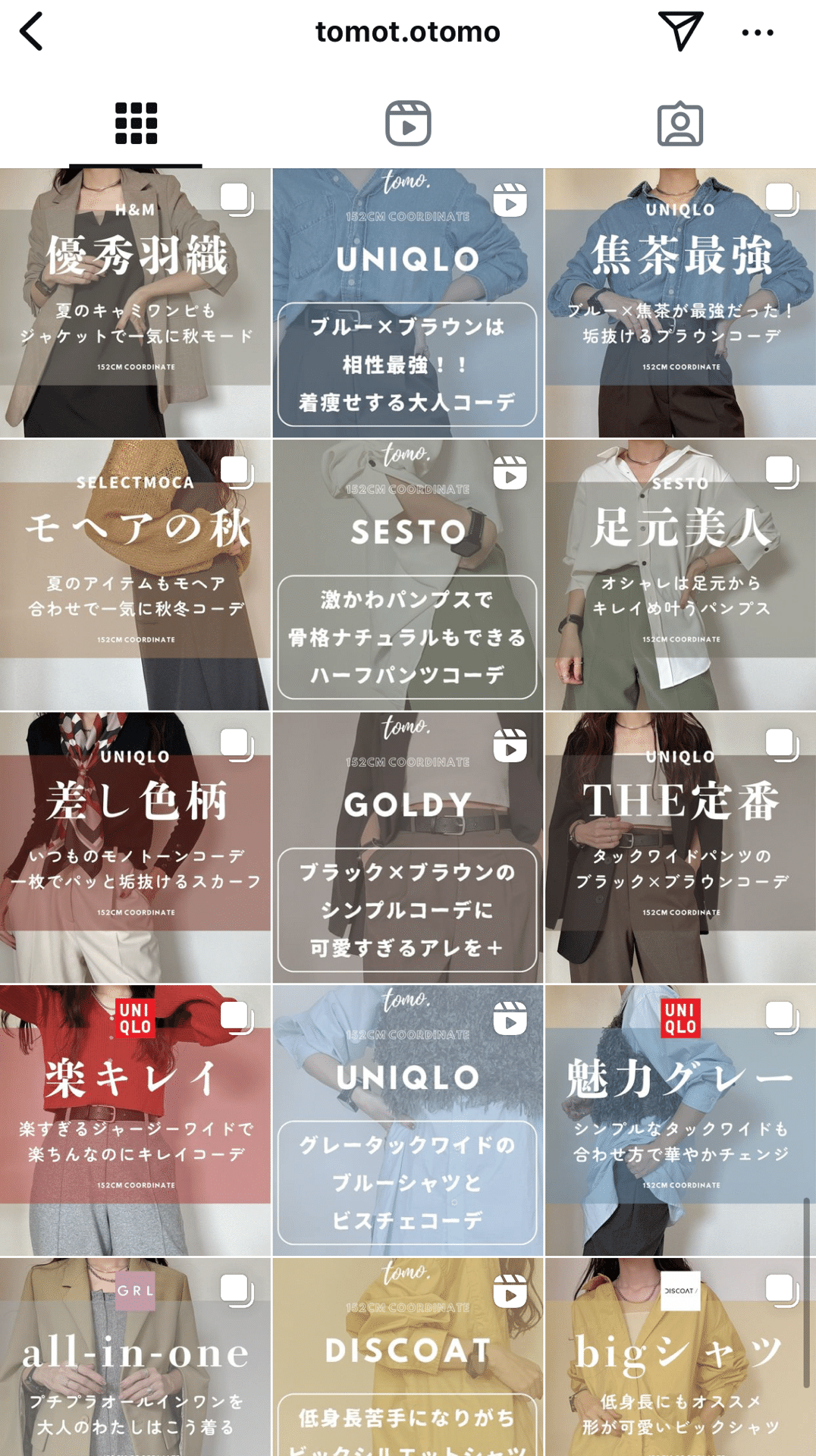
Task: Open the UNIQLO 楽キレイ post
Action: [135, 1121]
